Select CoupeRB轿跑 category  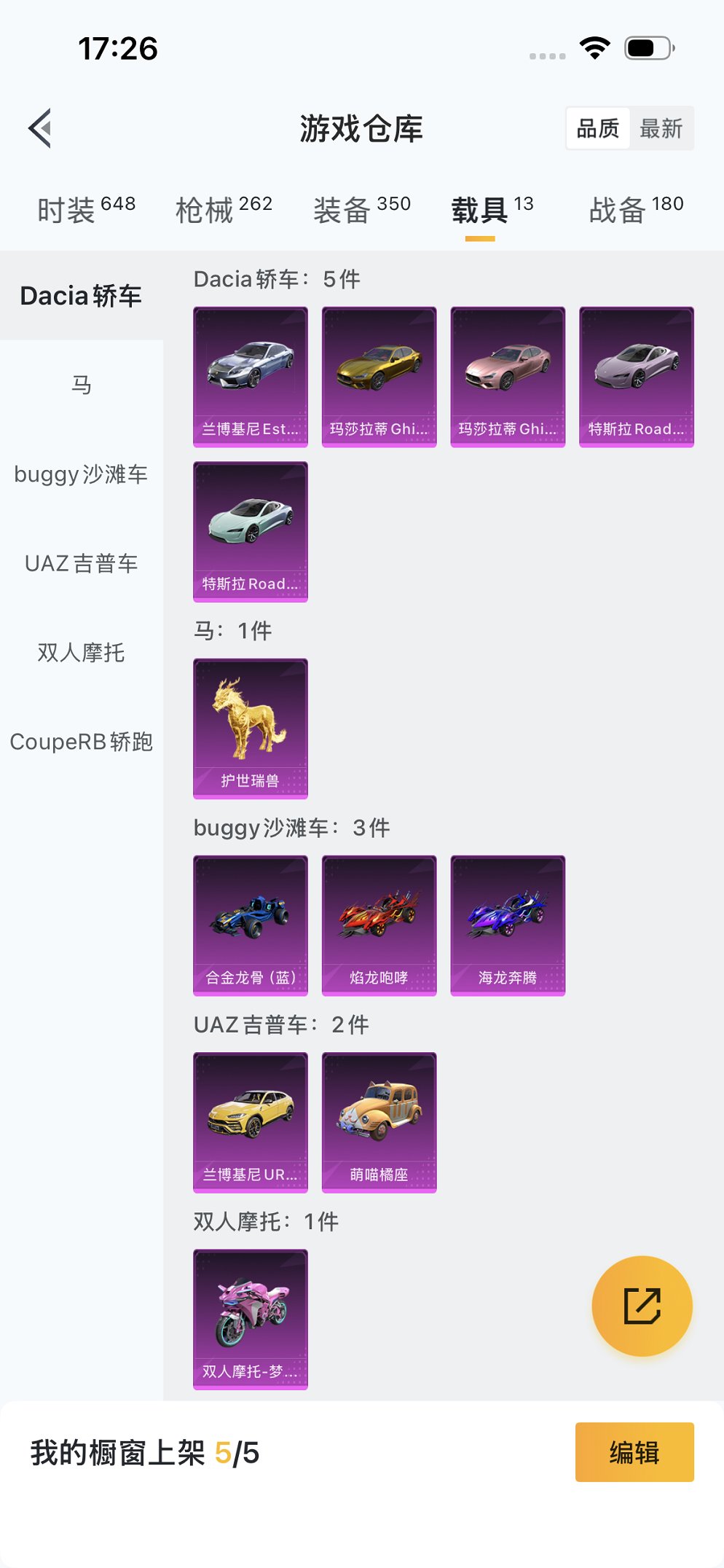coord(82,742)
